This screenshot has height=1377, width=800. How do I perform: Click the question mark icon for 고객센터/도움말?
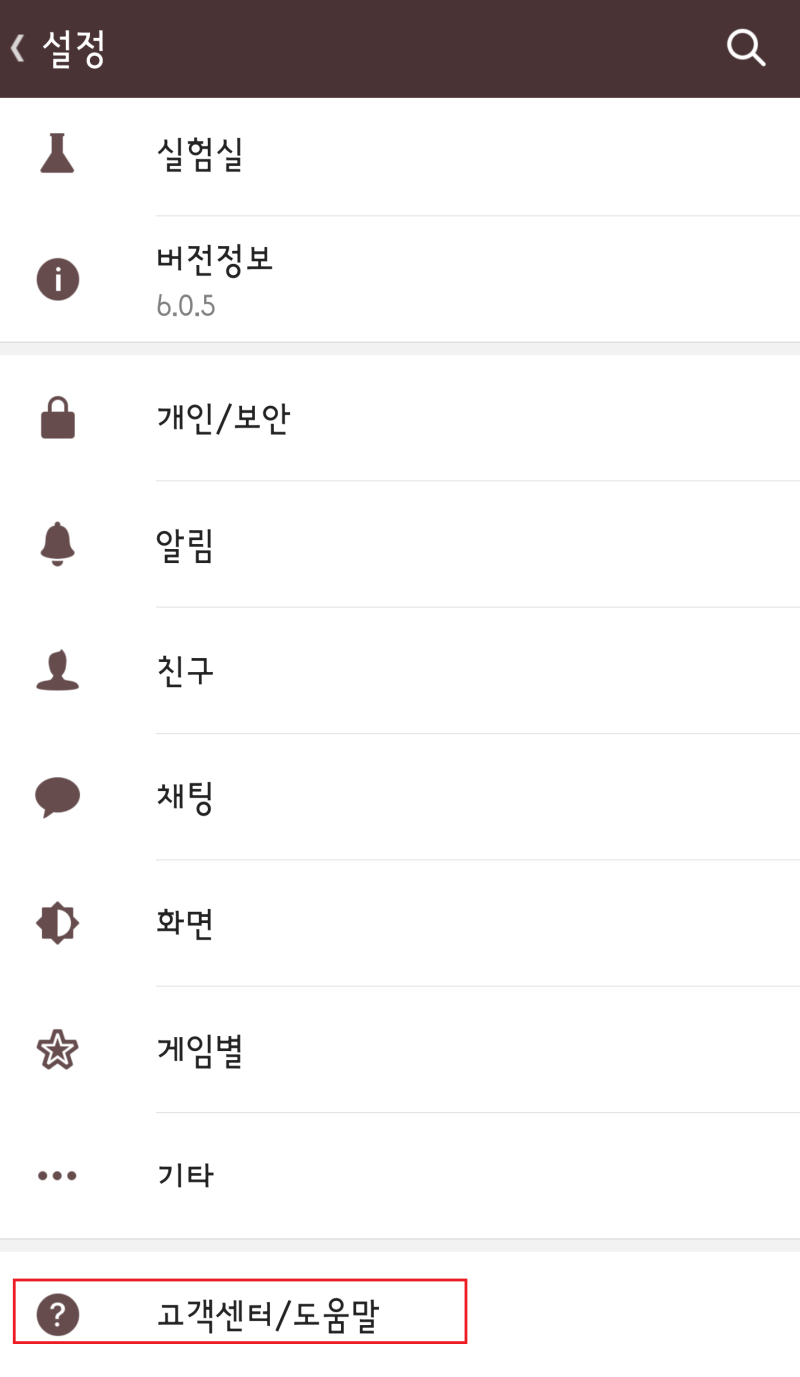57,1313
